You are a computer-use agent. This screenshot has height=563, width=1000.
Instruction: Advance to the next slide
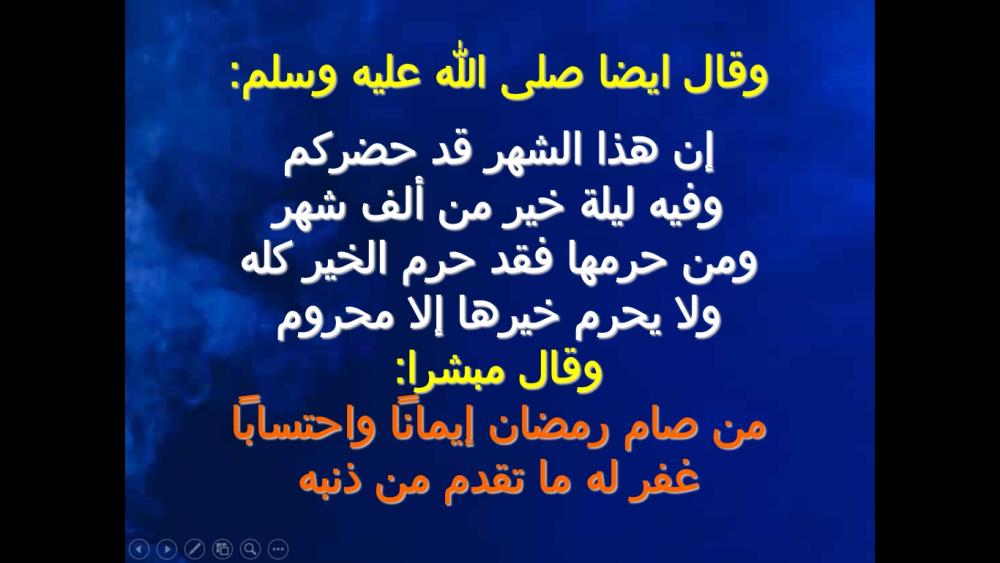(x=167, y=548)
